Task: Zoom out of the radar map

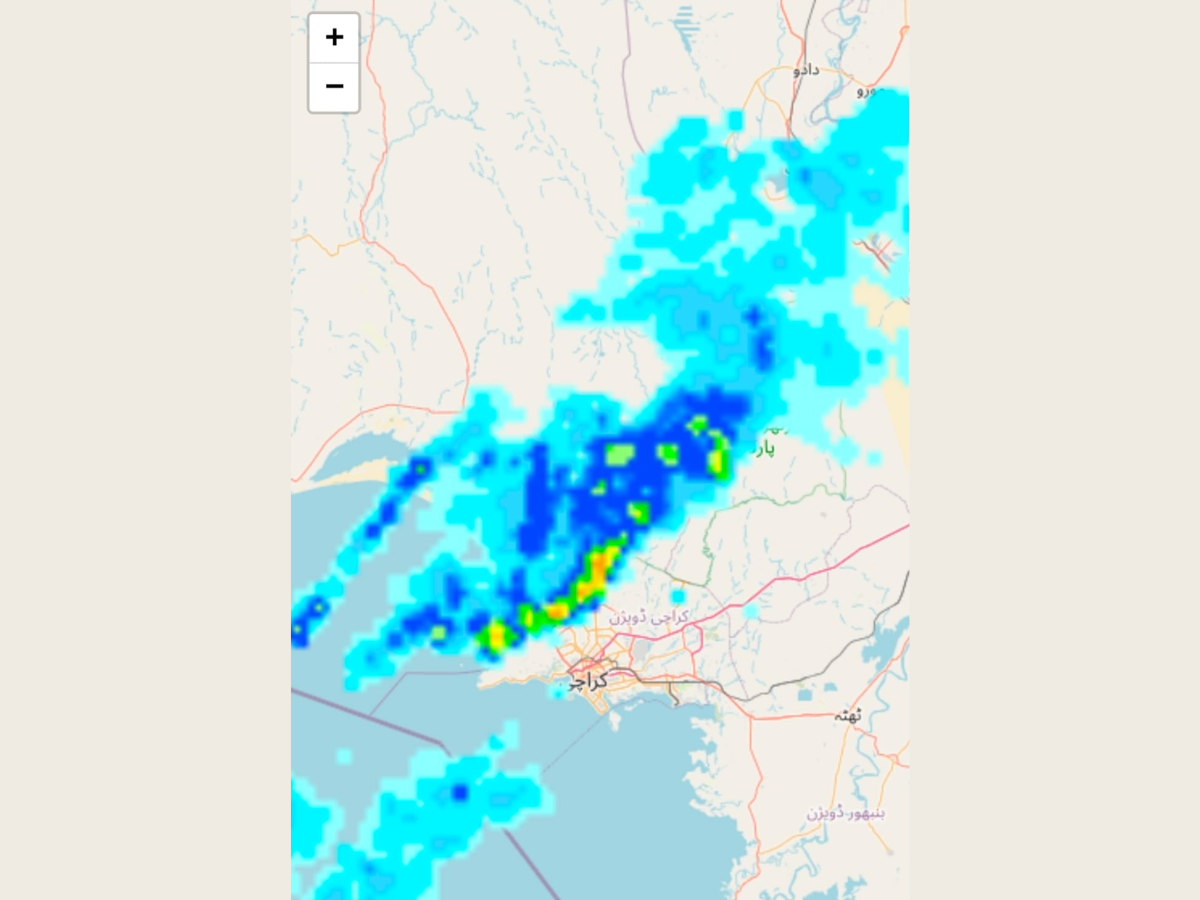Action: pyautogui.click(x=334, y=87)
